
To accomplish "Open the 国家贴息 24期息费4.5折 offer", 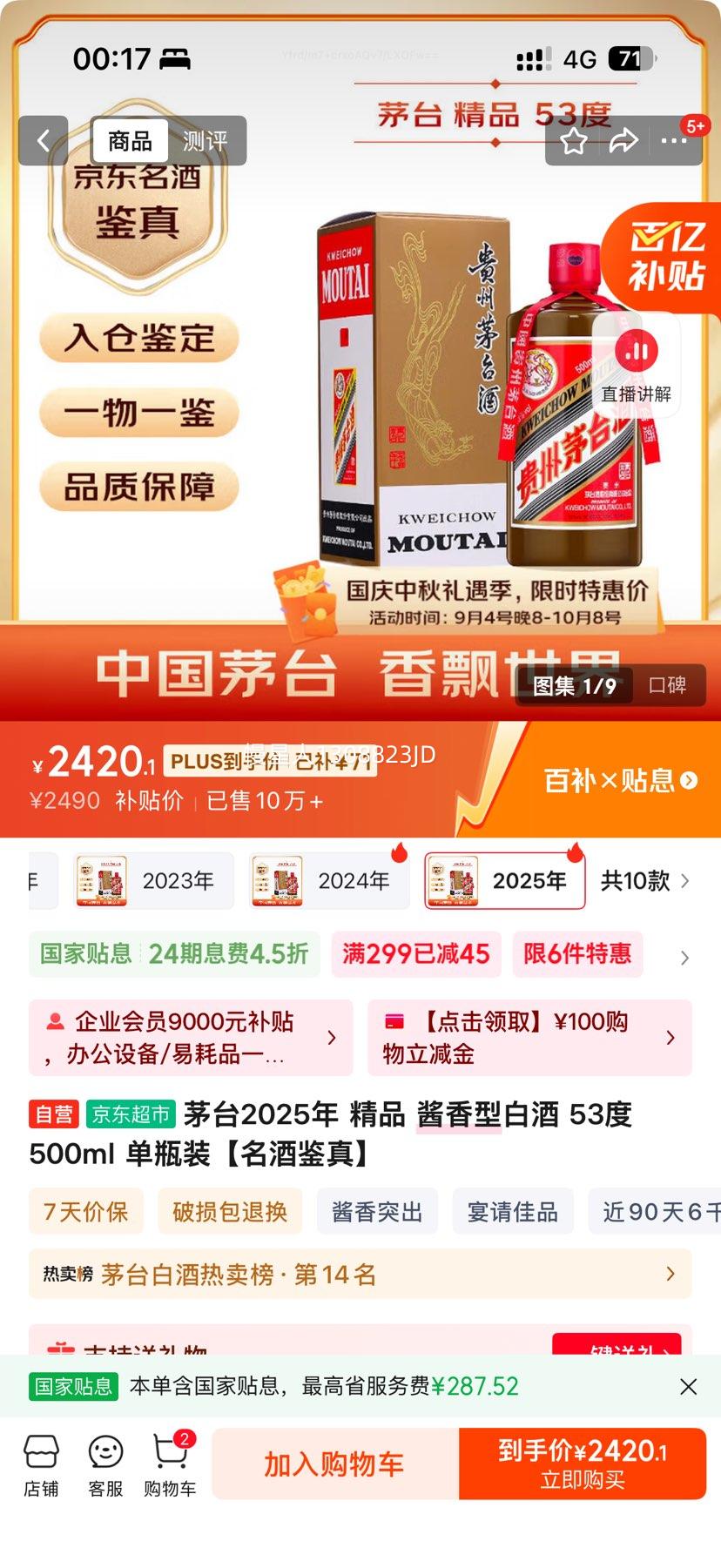I will [x=174, y=954].
